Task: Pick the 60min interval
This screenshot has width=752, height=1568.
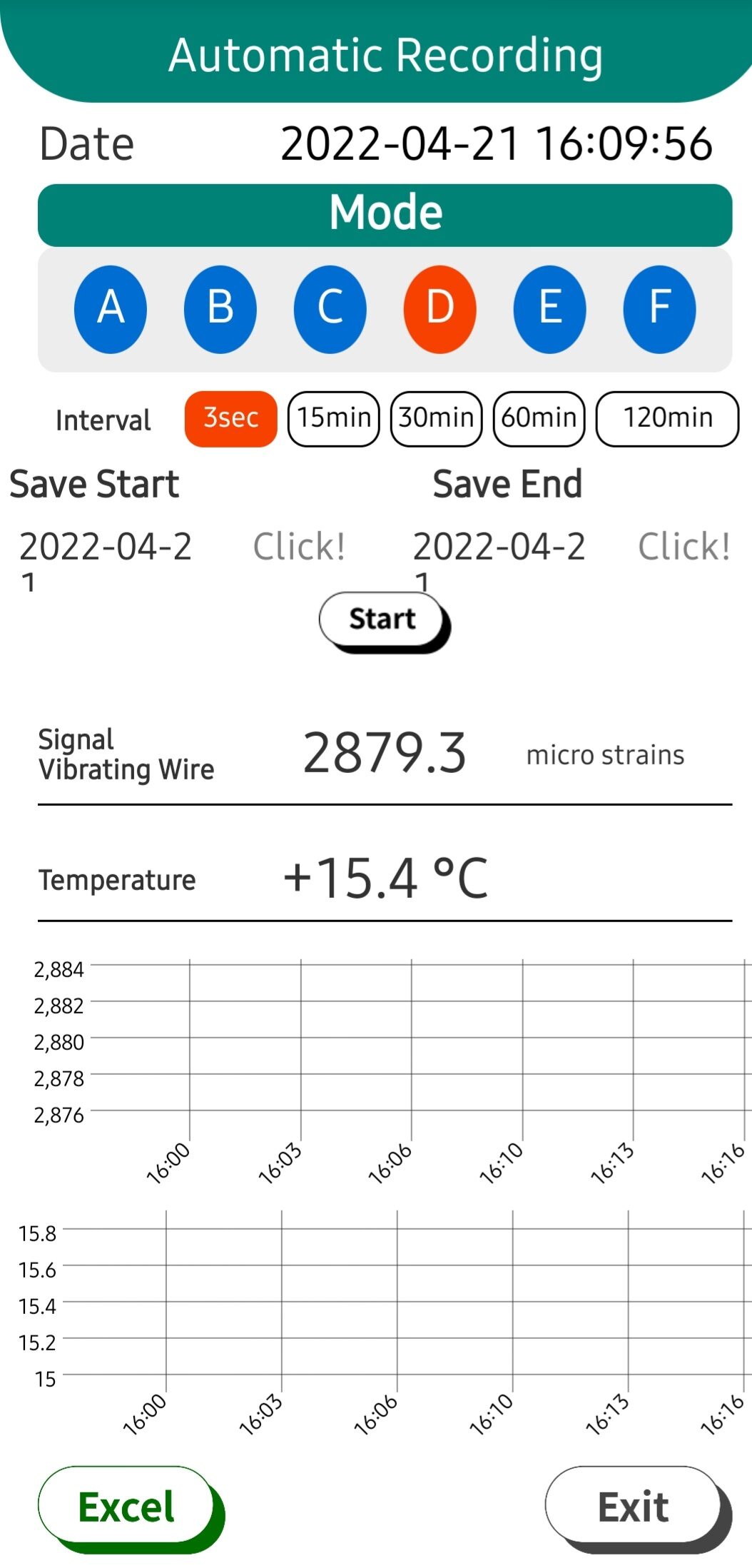Action: pos(539,419)
